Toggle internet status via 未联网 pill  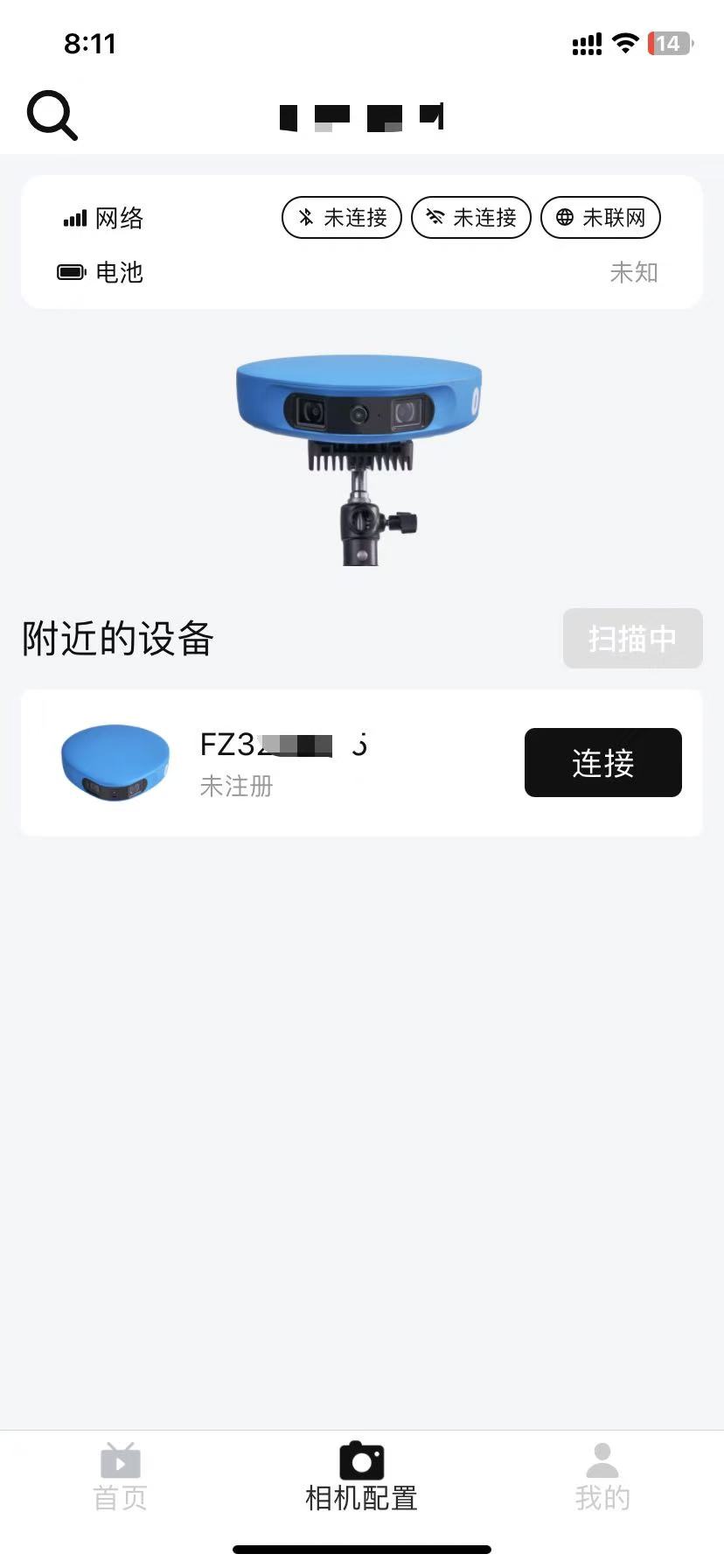tap(601, 217)
